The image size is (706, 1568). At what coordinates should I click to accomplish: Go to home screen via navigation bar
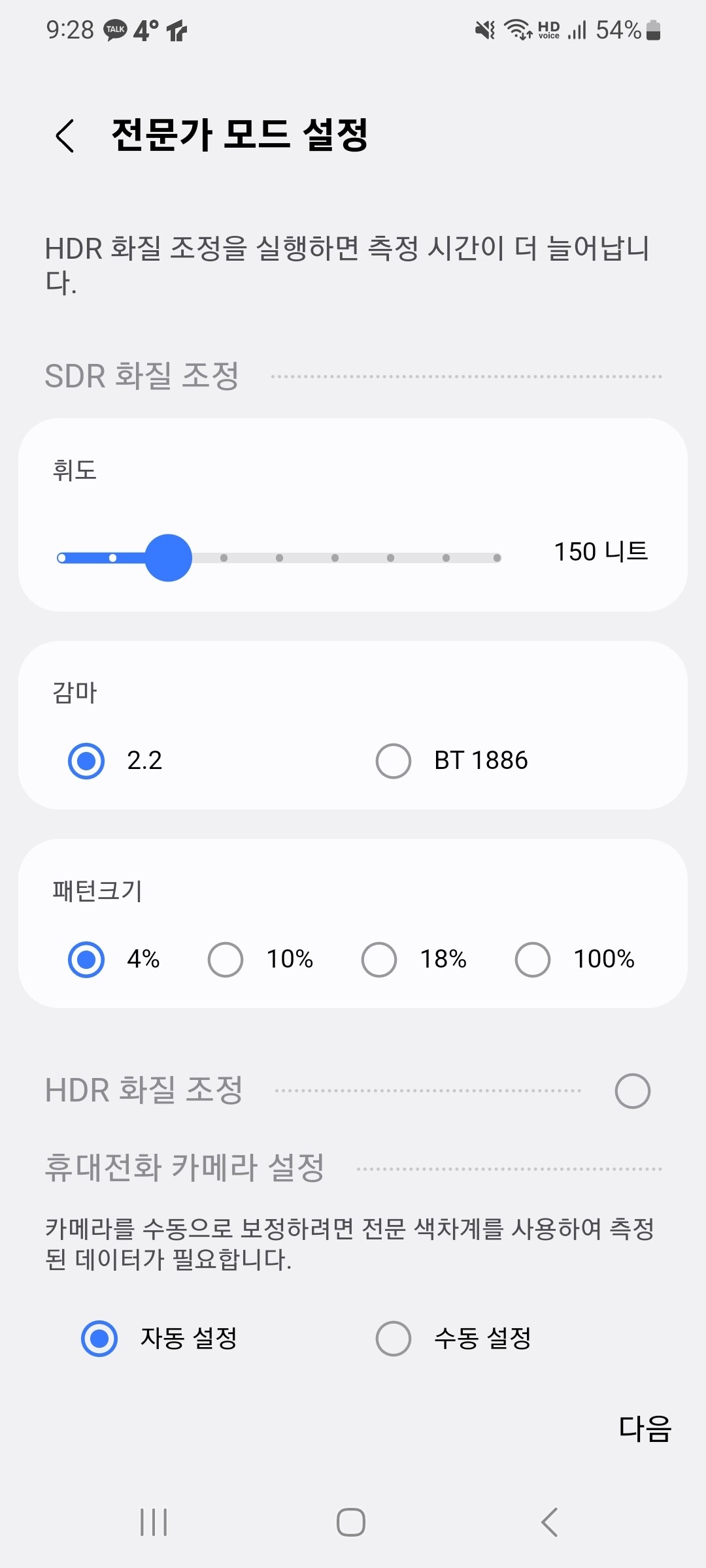pyautogui.click(x=351, y=1522)
